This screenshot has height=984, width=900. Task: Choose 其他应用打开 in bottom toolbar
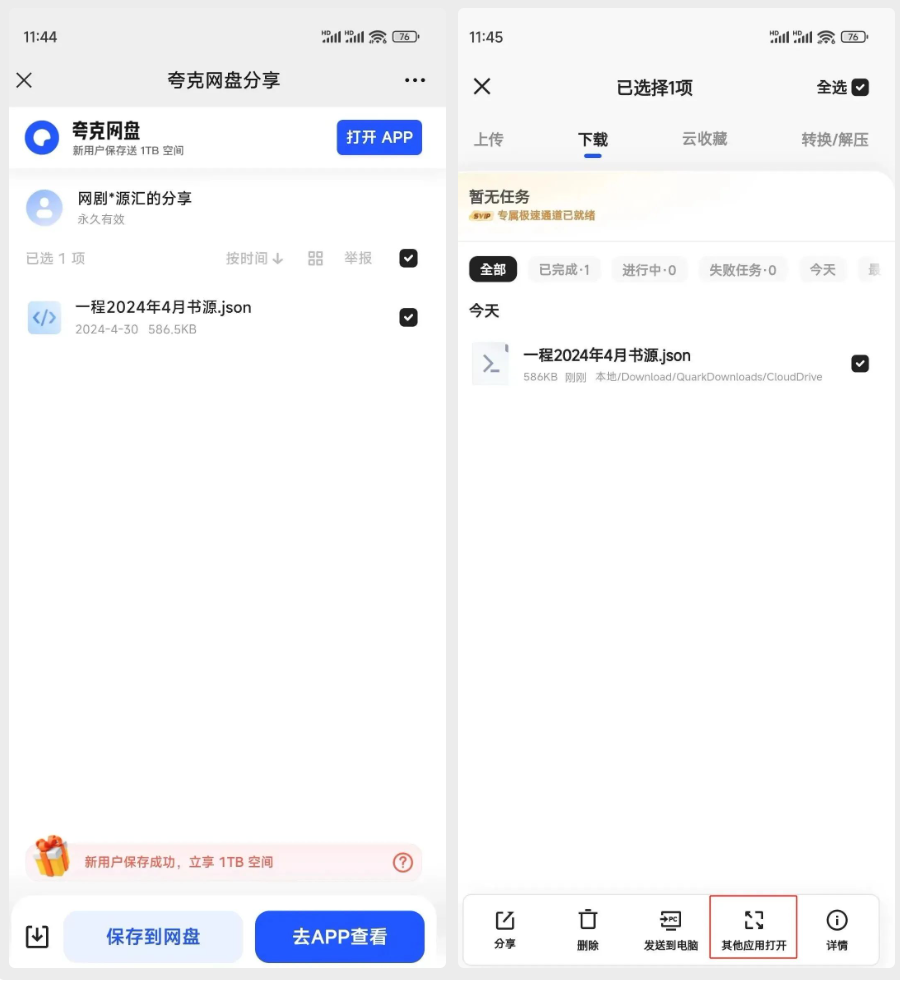(x=753, y=929)
